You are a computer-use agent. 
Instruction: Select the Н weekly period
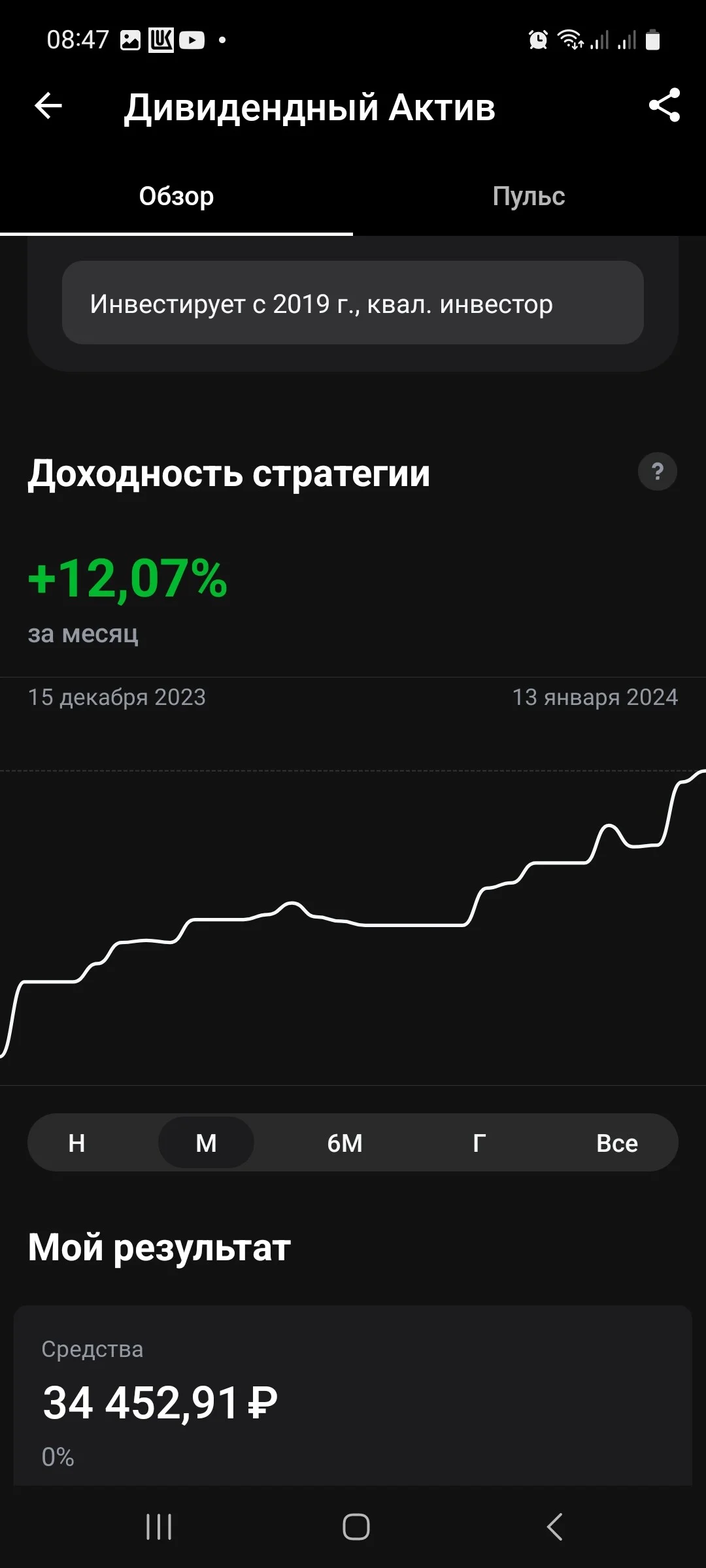76,1143
